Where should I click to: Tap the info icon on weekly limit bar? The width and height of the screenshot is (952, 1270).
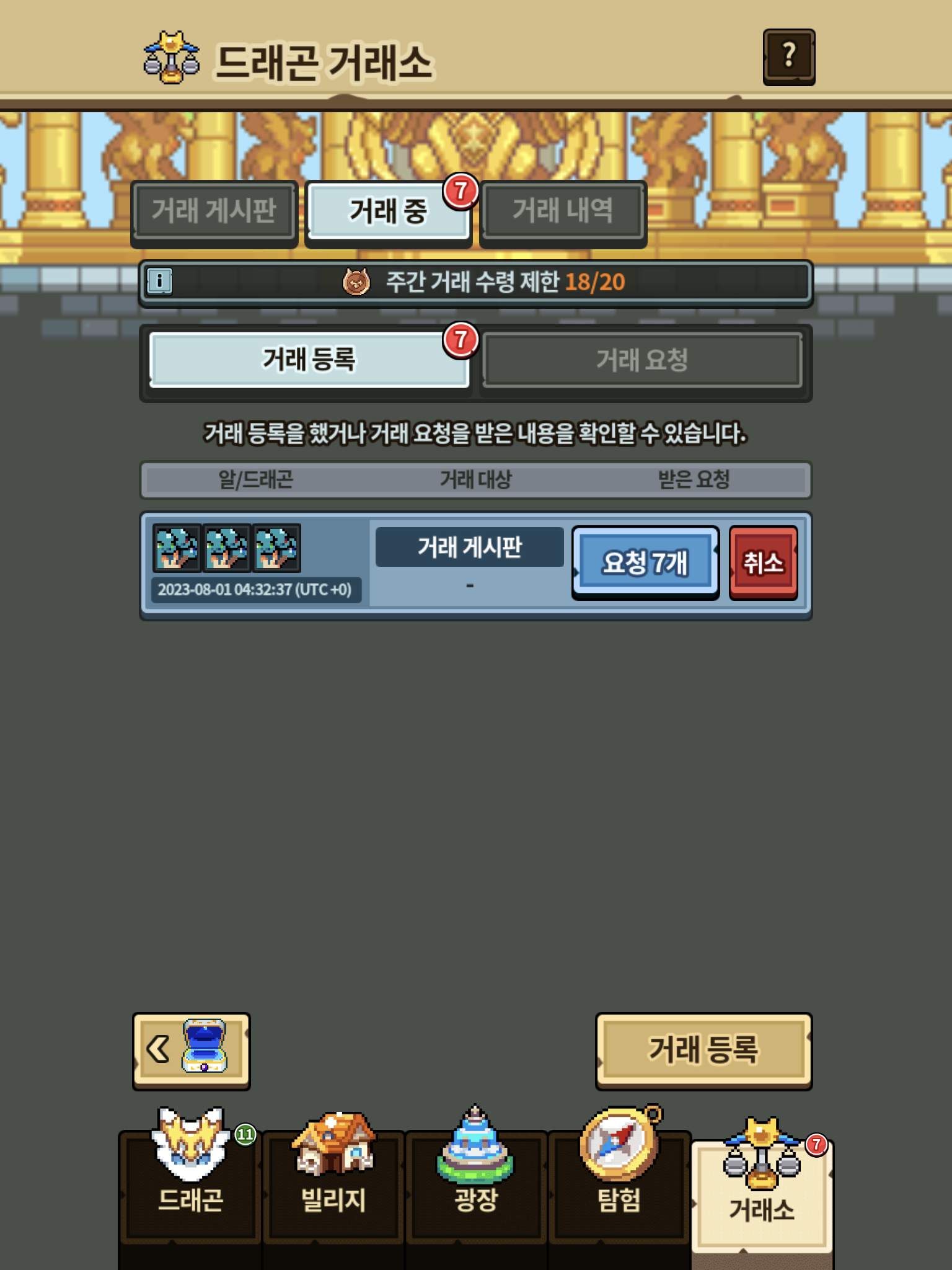(160, 282)
